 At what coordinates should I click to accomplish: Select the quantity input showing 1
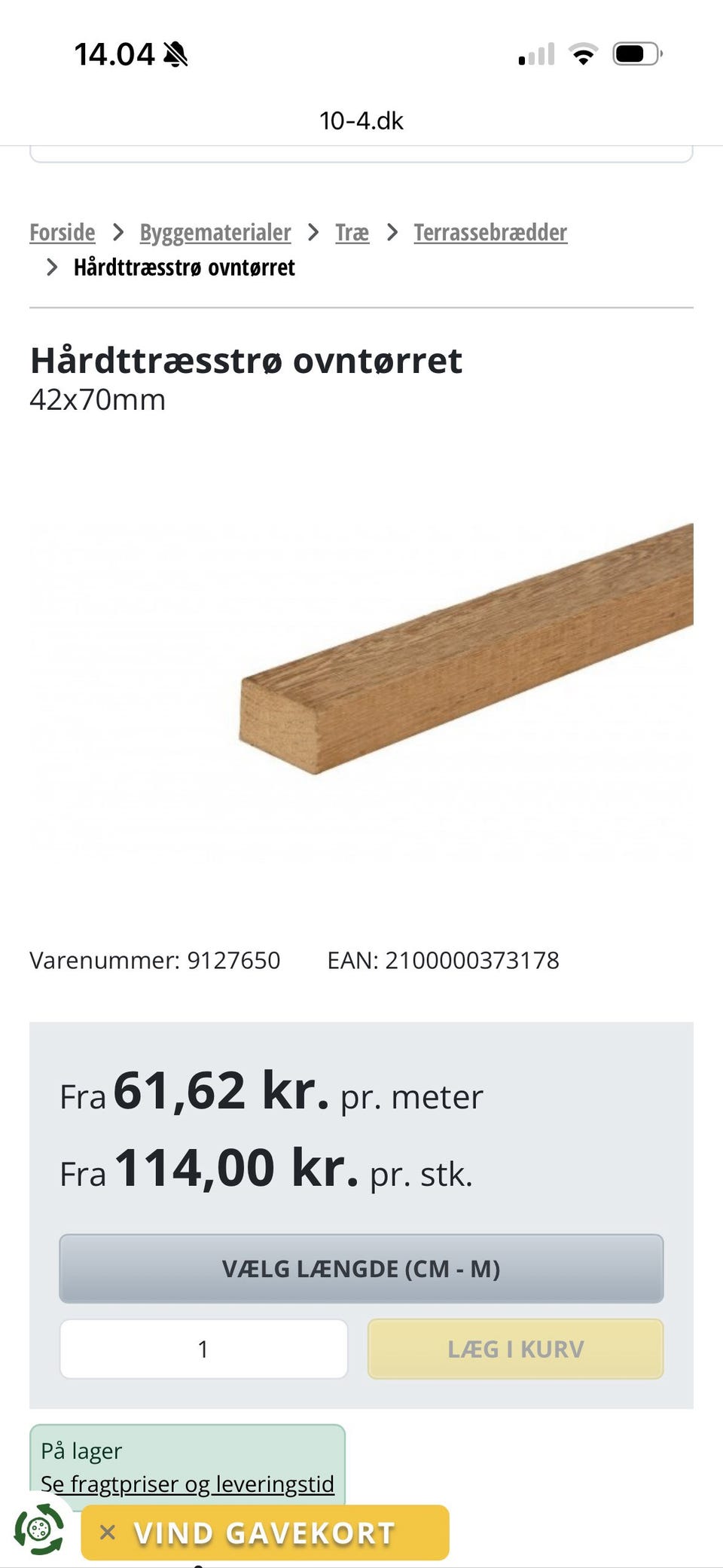click(203, 1349)
